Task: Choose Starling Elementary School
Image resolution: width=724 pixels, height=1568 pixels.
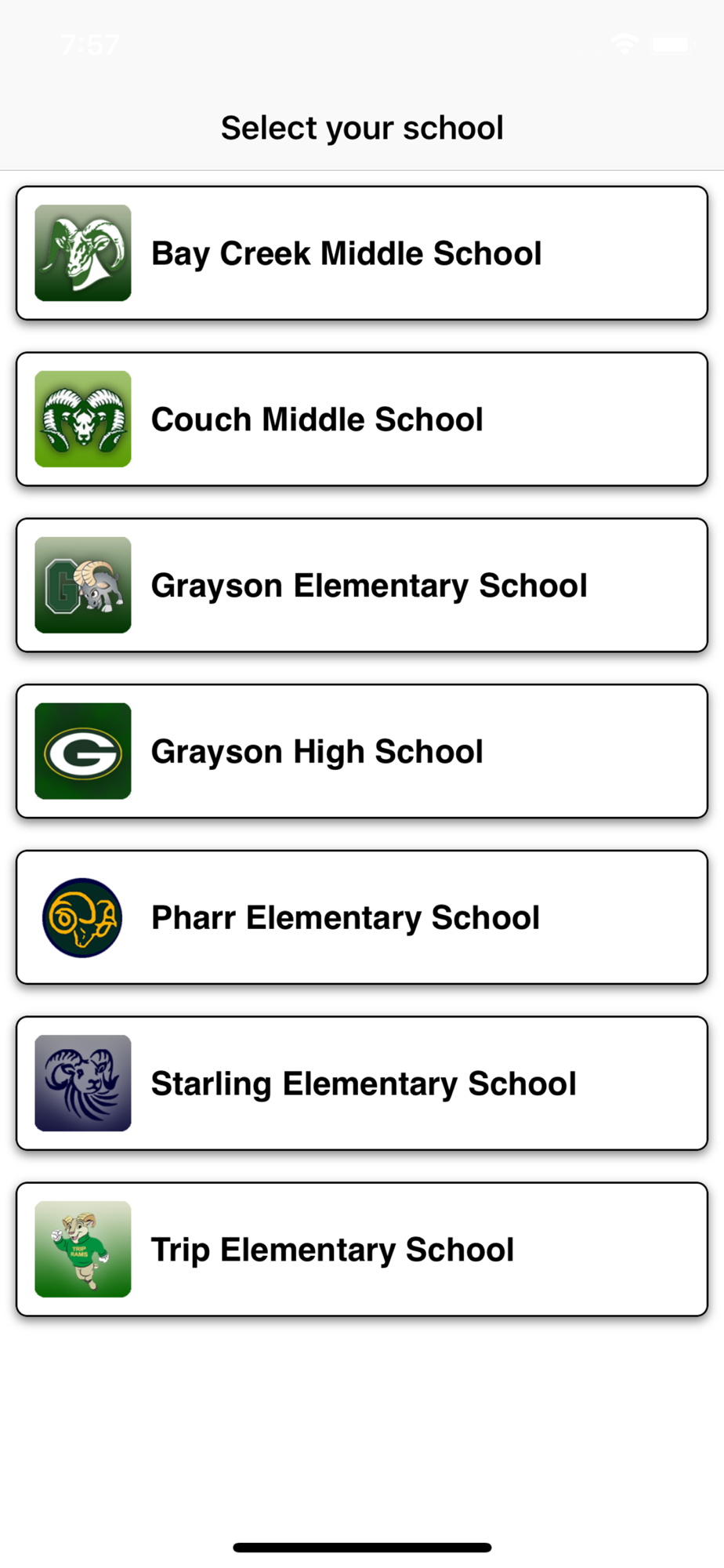Action: (362, 1083)
